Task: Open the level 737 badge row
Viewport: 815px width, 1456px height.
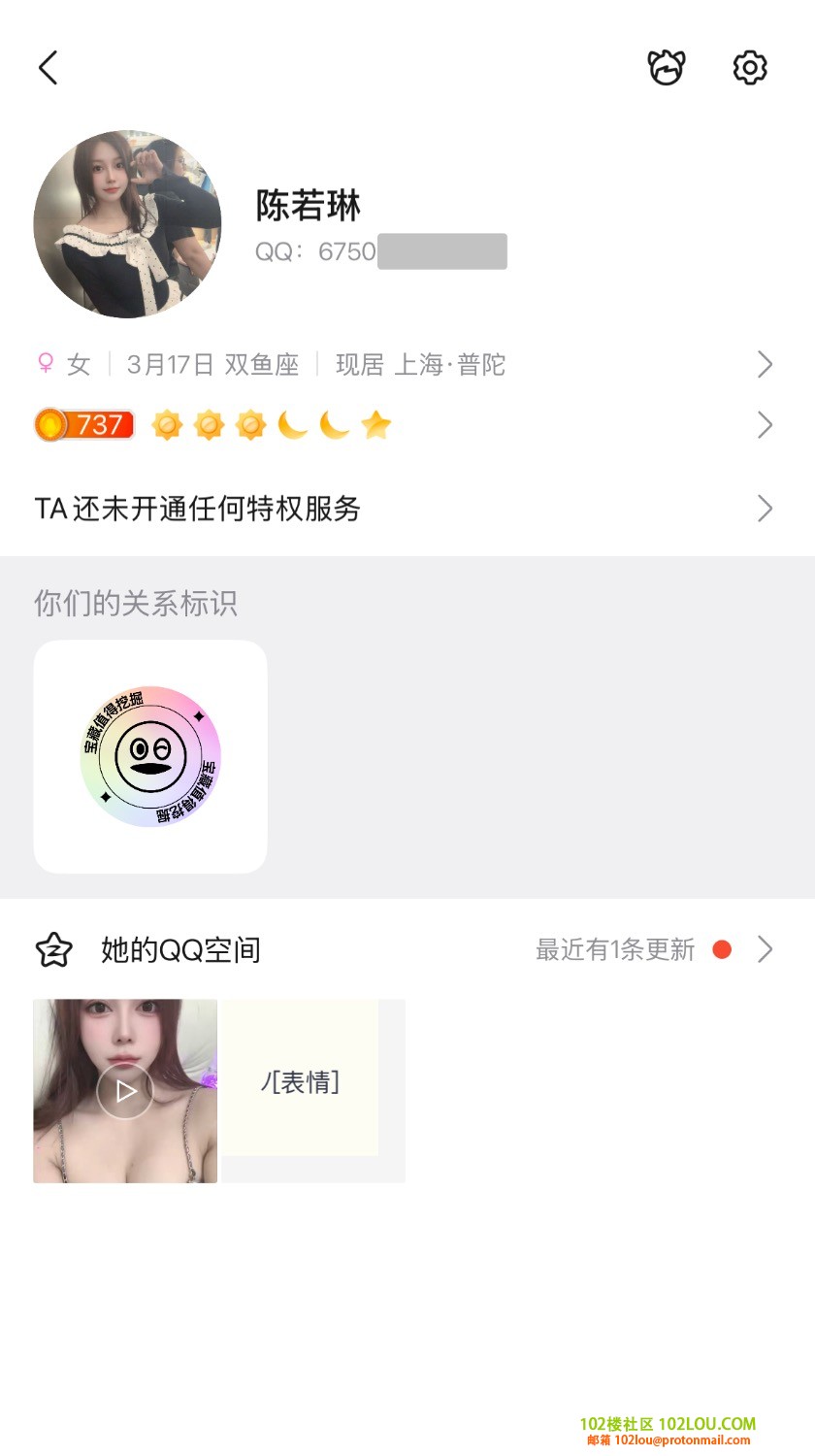Action: pos(407,425)
